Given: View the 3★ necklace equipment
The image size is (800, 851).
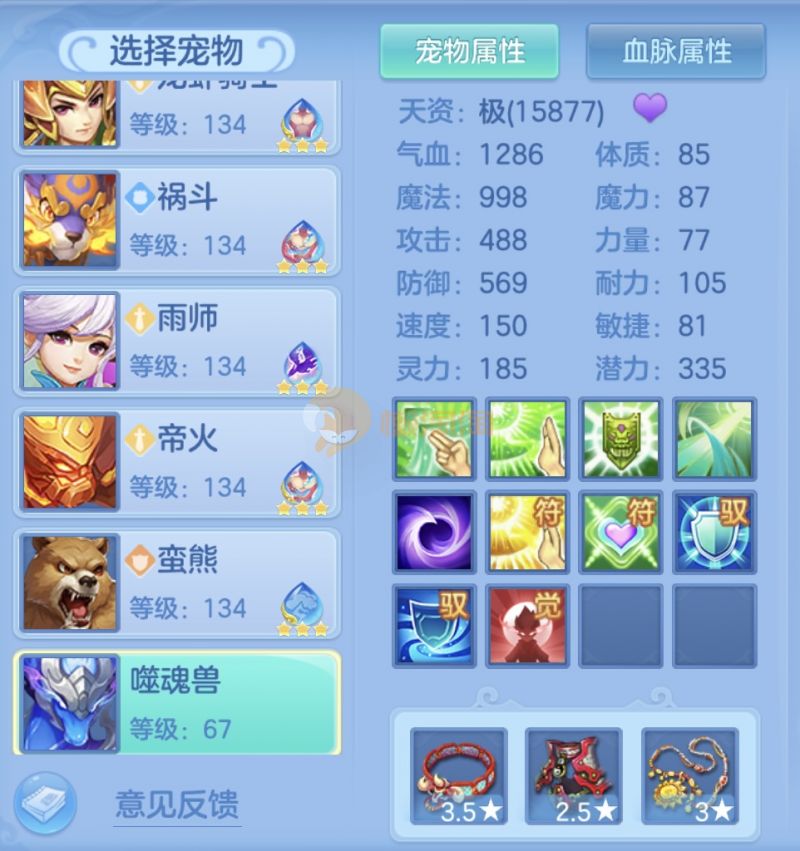Looking at the screenshot, I should click(690, 776).
